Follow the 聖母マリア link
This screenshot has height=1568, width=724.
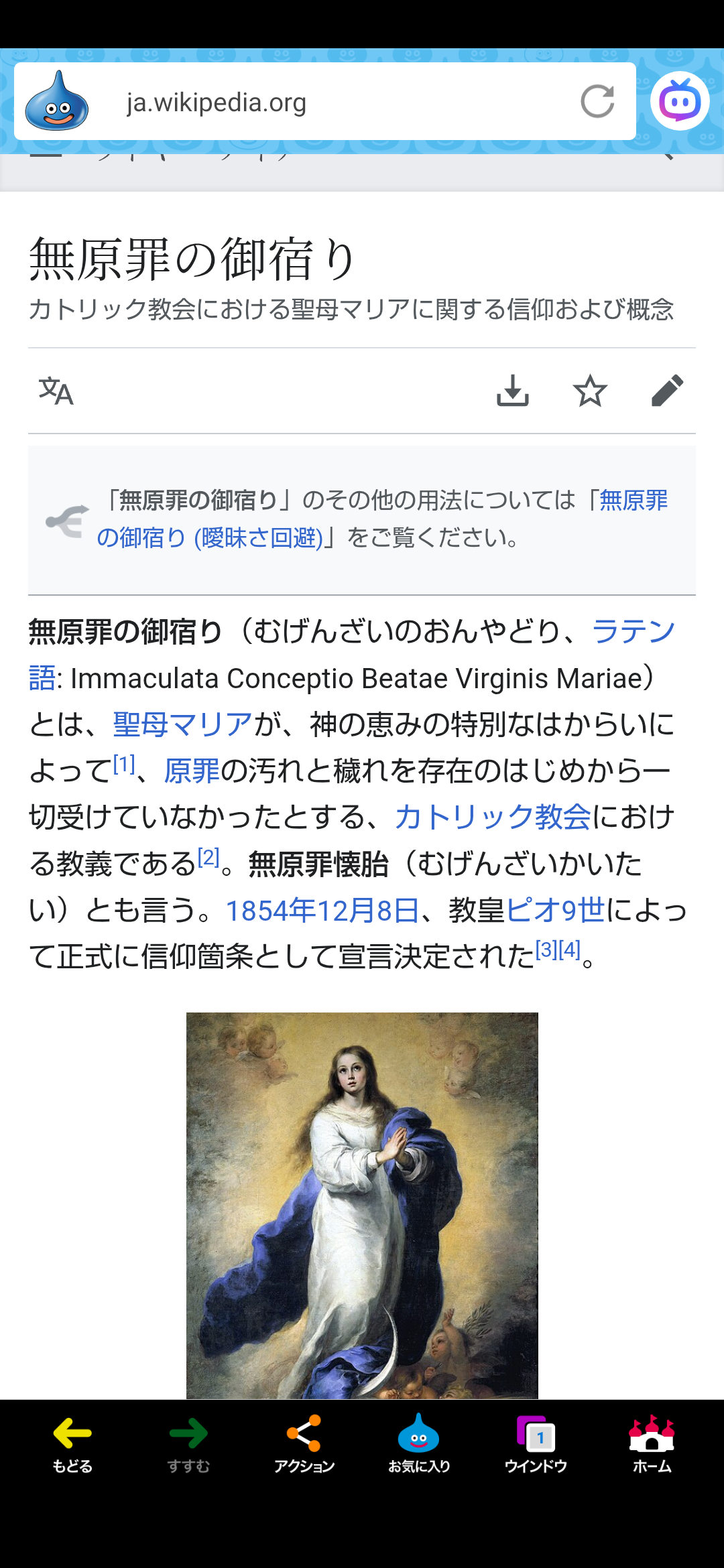pyautogui.click(x=182, y=724)
